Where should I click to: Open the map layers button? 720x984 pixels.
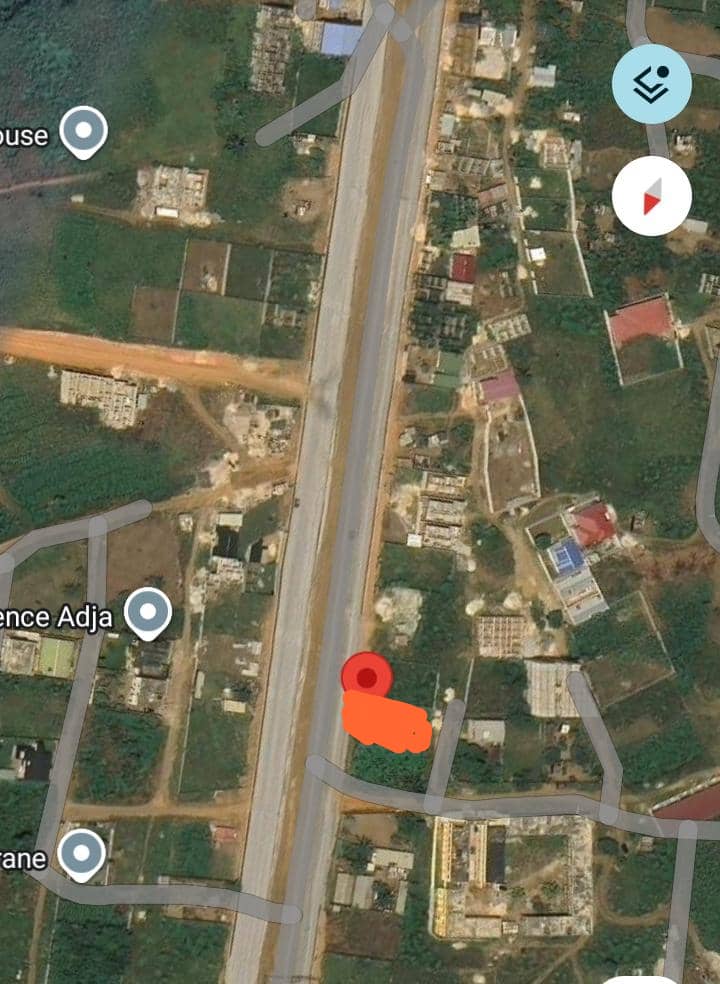[651, 84]
